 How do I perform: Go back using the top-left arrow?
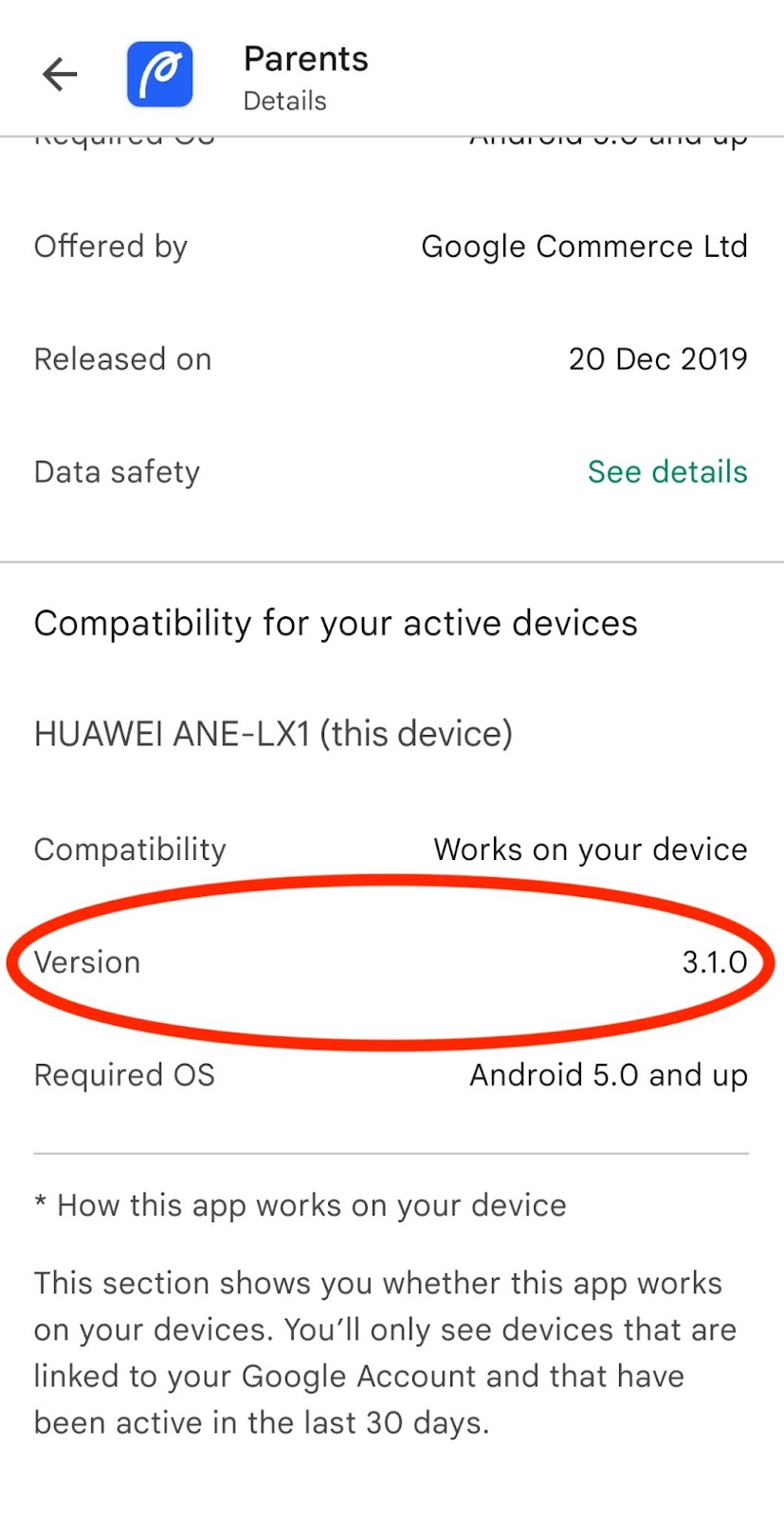click(x=60, y=74)
